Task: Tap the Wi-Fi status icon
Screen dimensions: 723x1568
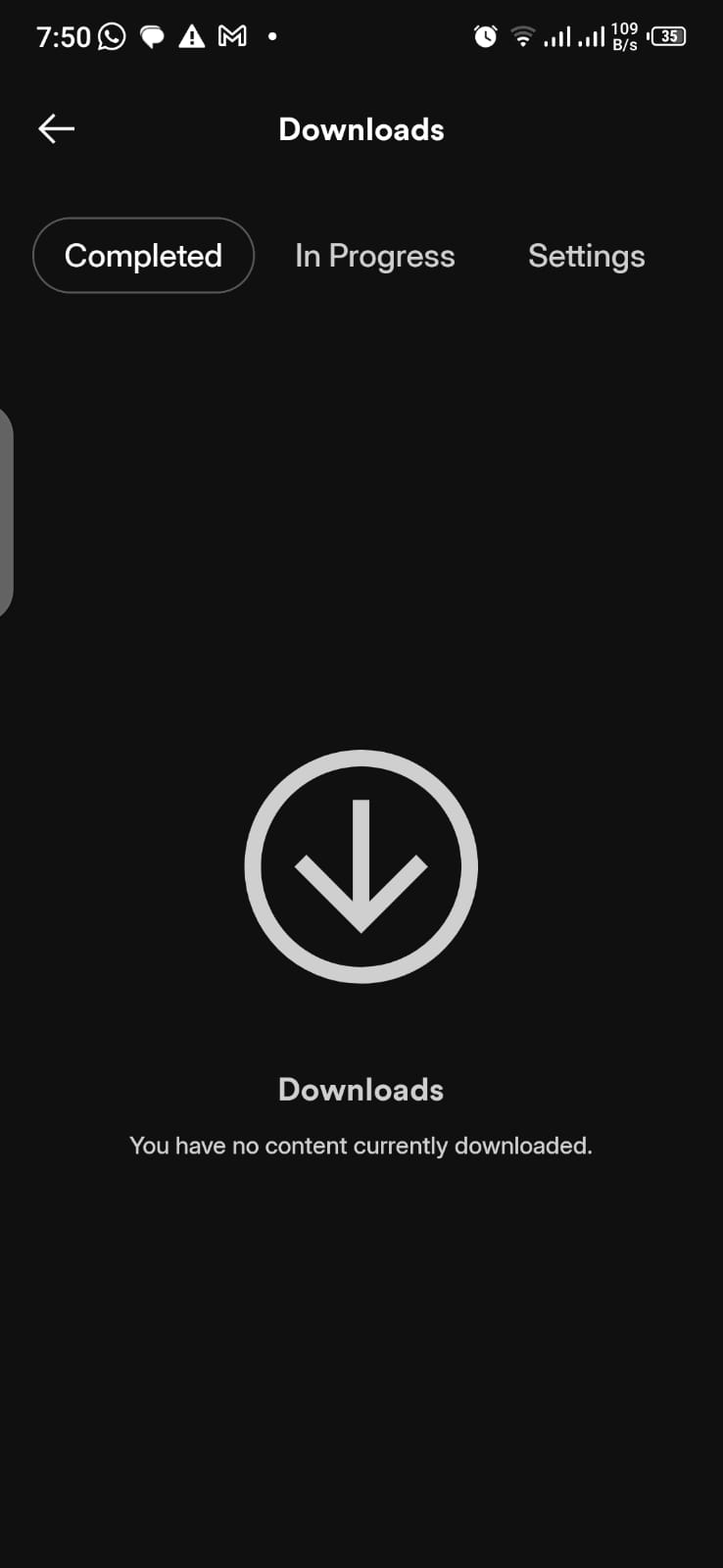Action: click(522, 36)
